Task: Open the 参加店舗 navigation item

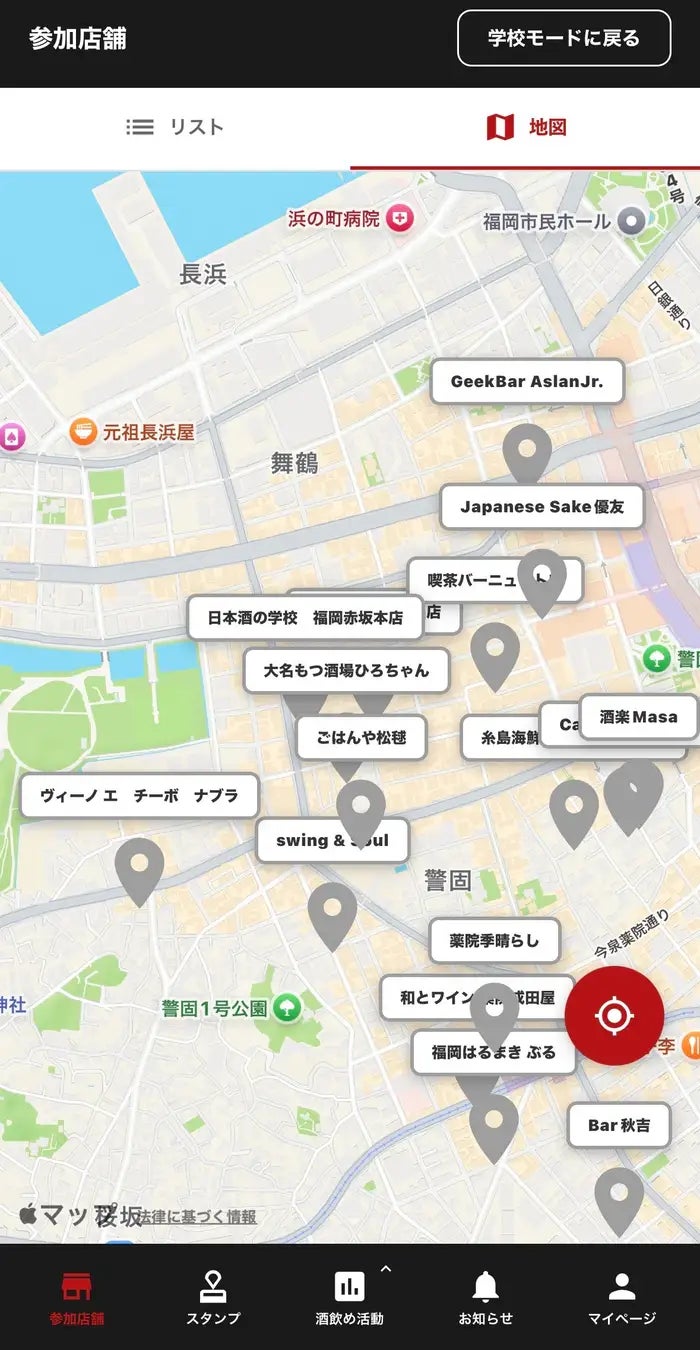Action: click(x=77, y=1298)
